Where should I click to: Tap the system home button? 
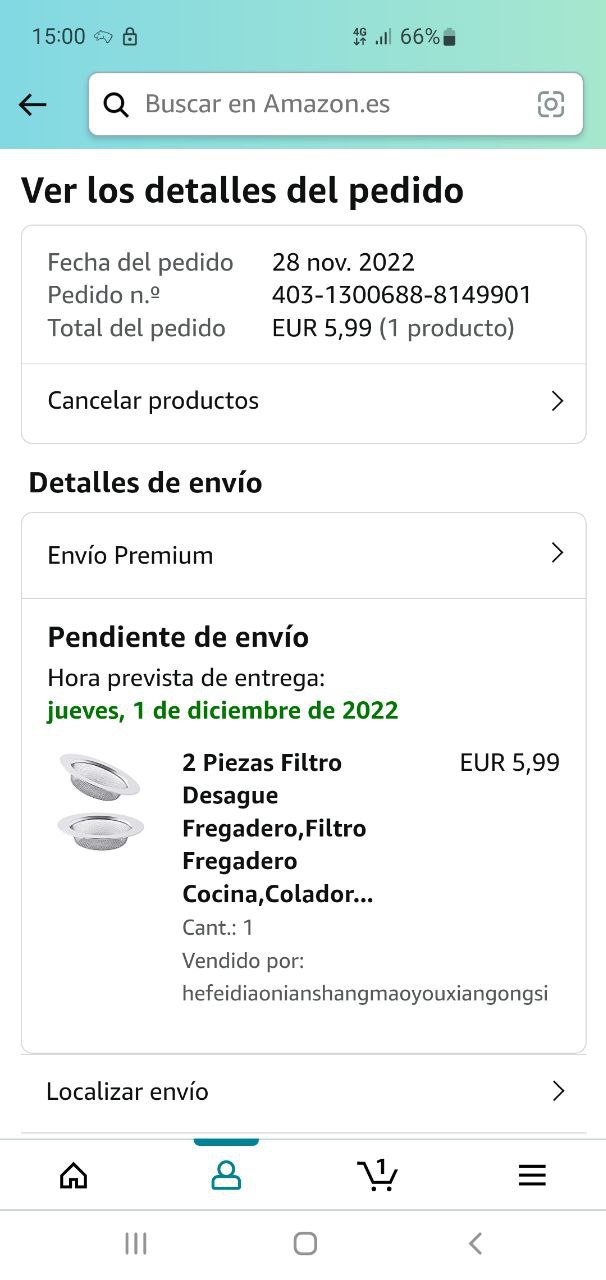click(x=305, y=1243)
